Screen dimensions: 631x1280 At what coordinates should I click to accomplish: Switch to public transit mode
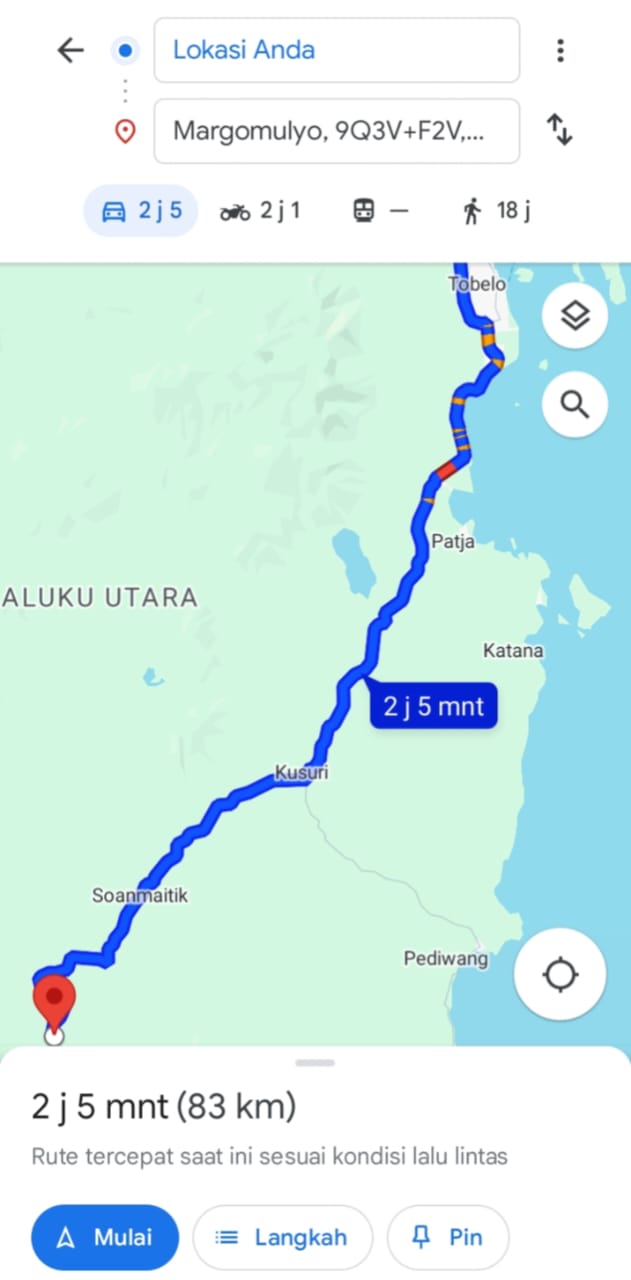coord(381,211)
